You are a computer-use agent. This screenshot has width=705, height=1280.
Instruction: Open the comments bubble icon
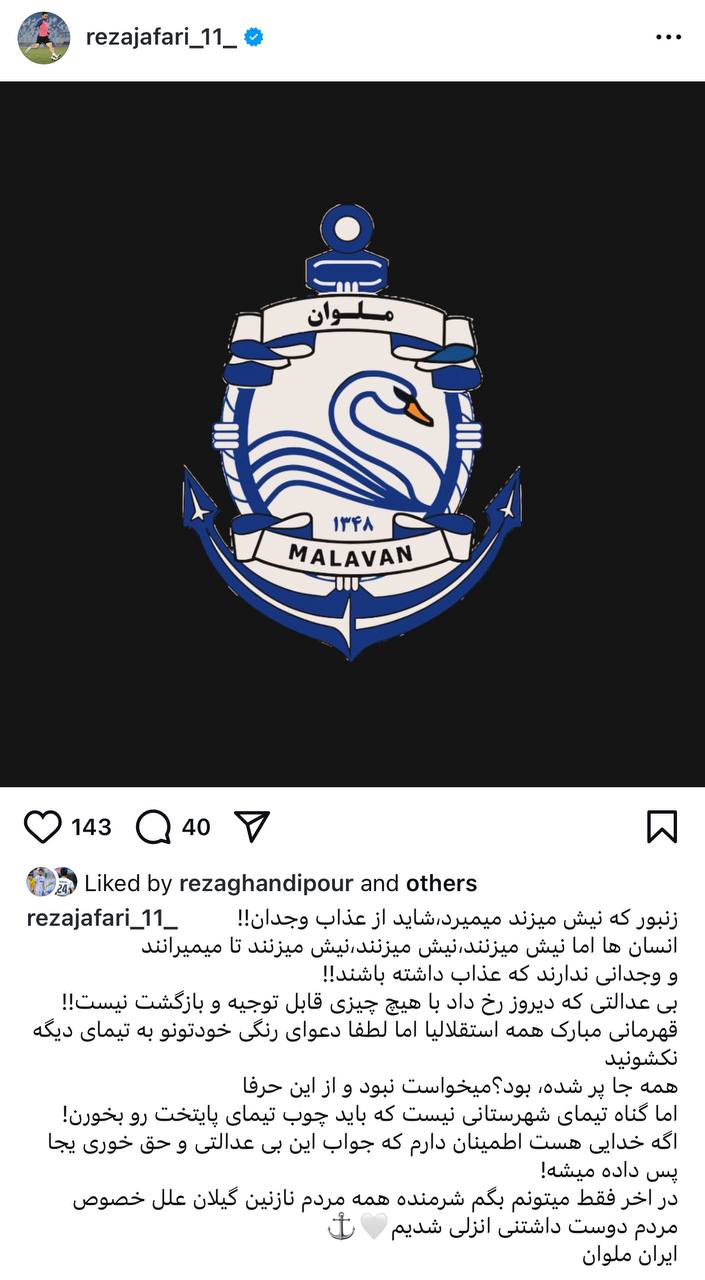[153, 827]
